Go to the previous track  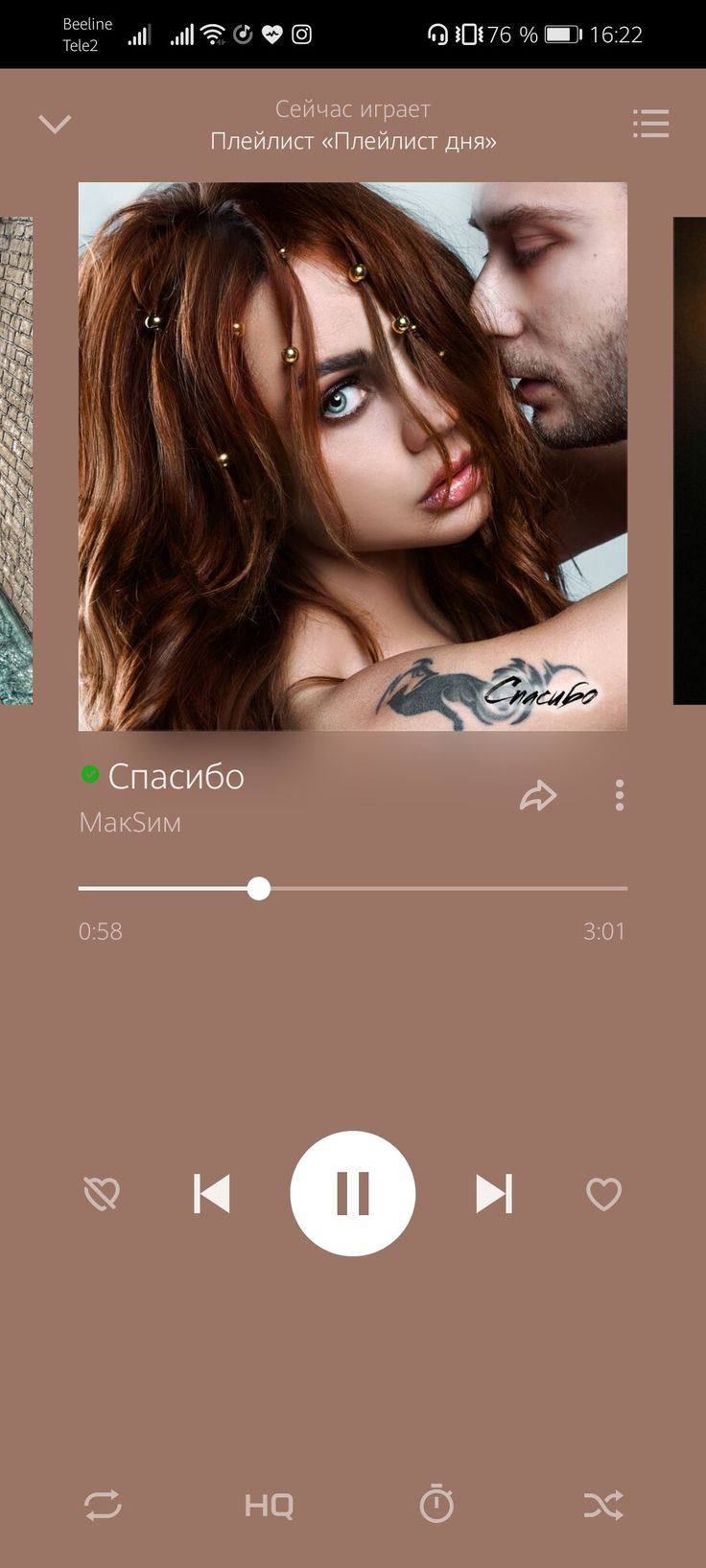[x=212, y=1194]
